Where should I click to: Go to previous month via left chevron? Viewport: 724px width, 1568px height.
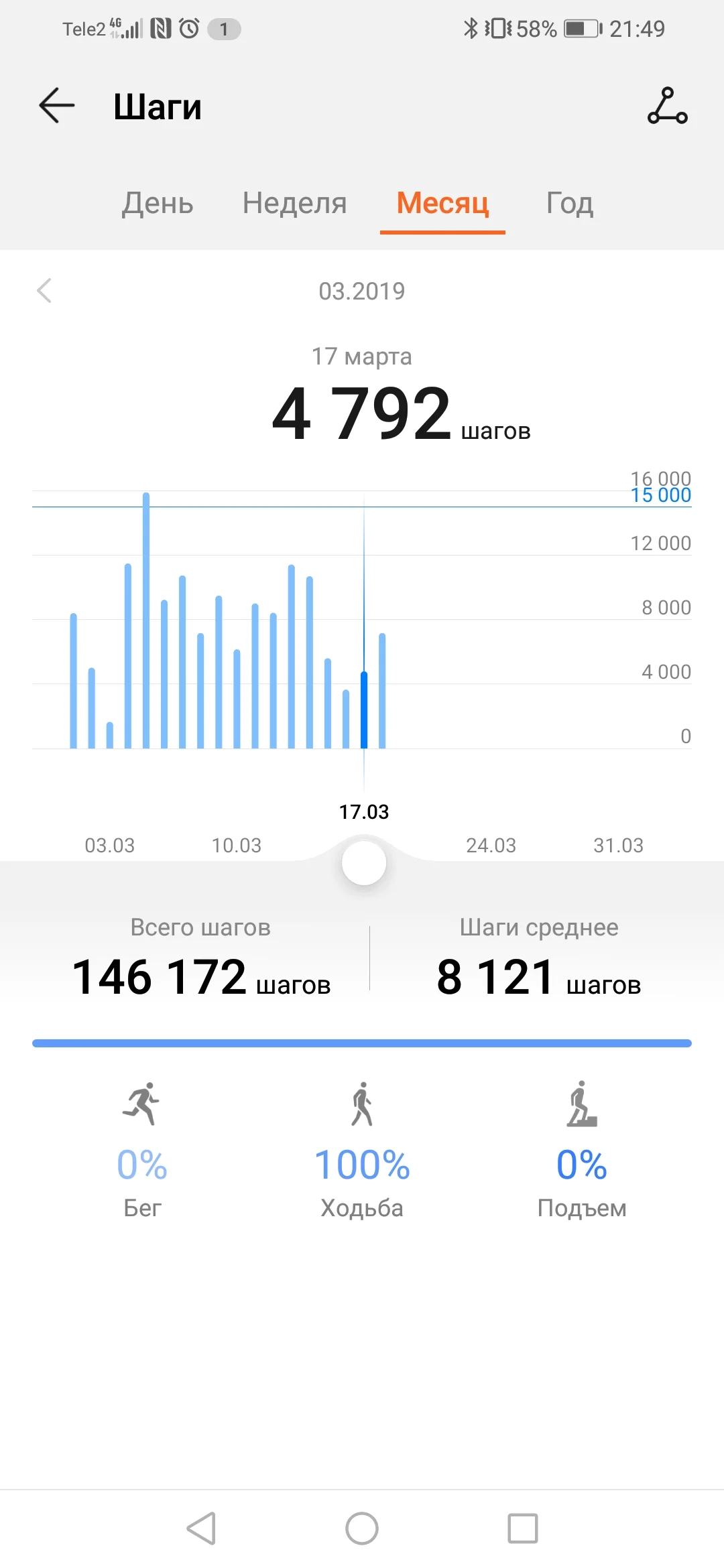tap(44, 290)
